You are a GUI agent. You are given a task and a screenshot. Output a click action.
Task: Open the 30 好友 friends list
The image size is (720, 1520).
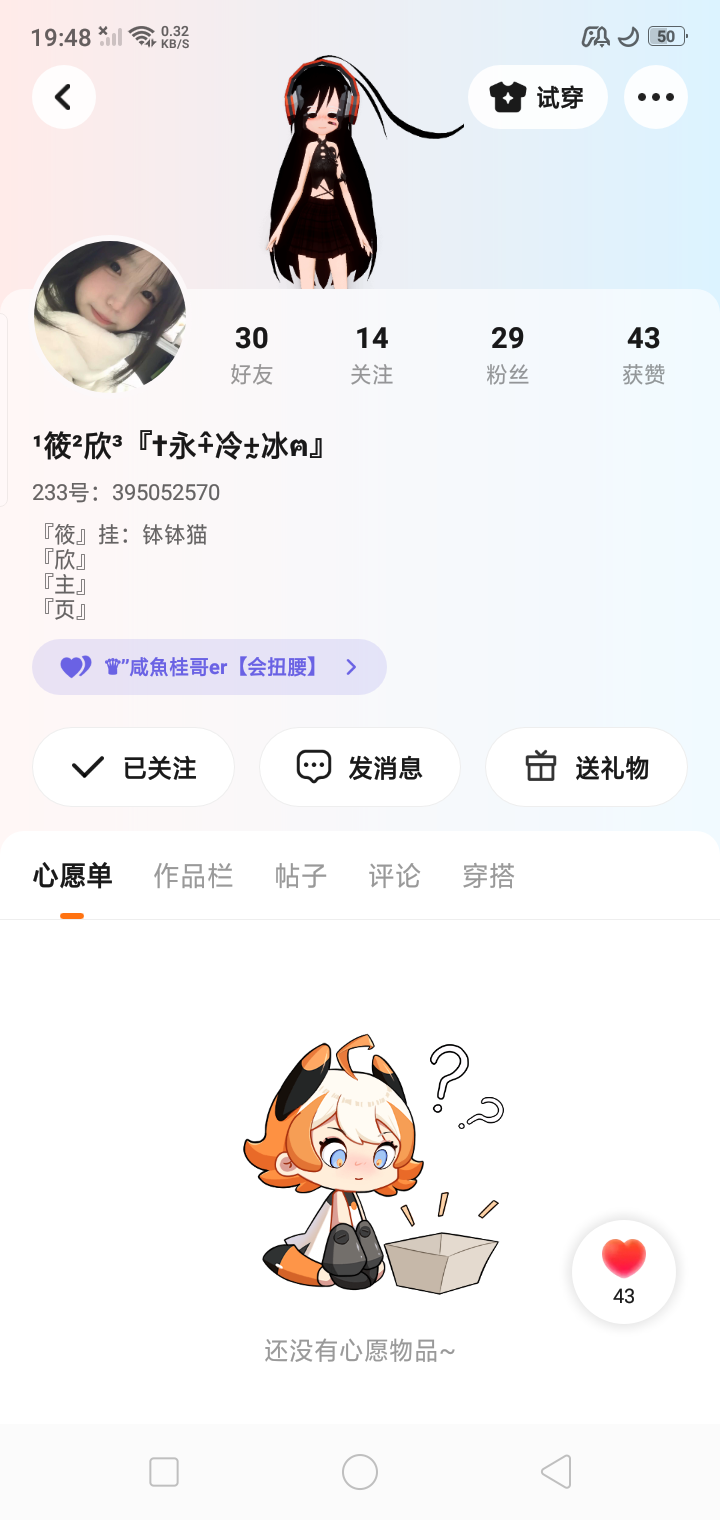252,354
